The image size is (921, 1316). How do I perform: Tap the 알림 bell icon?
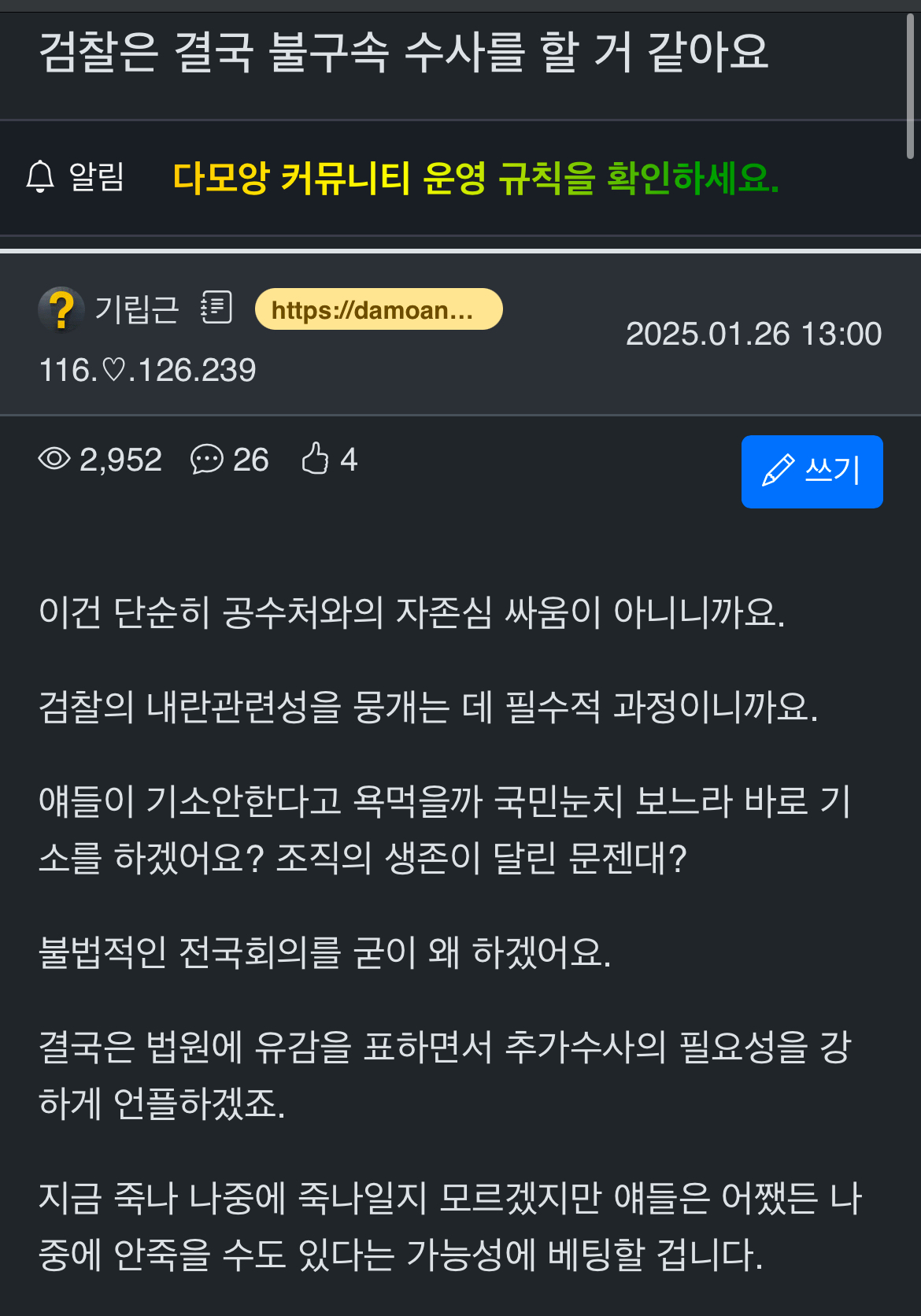(x=40, y=176)
